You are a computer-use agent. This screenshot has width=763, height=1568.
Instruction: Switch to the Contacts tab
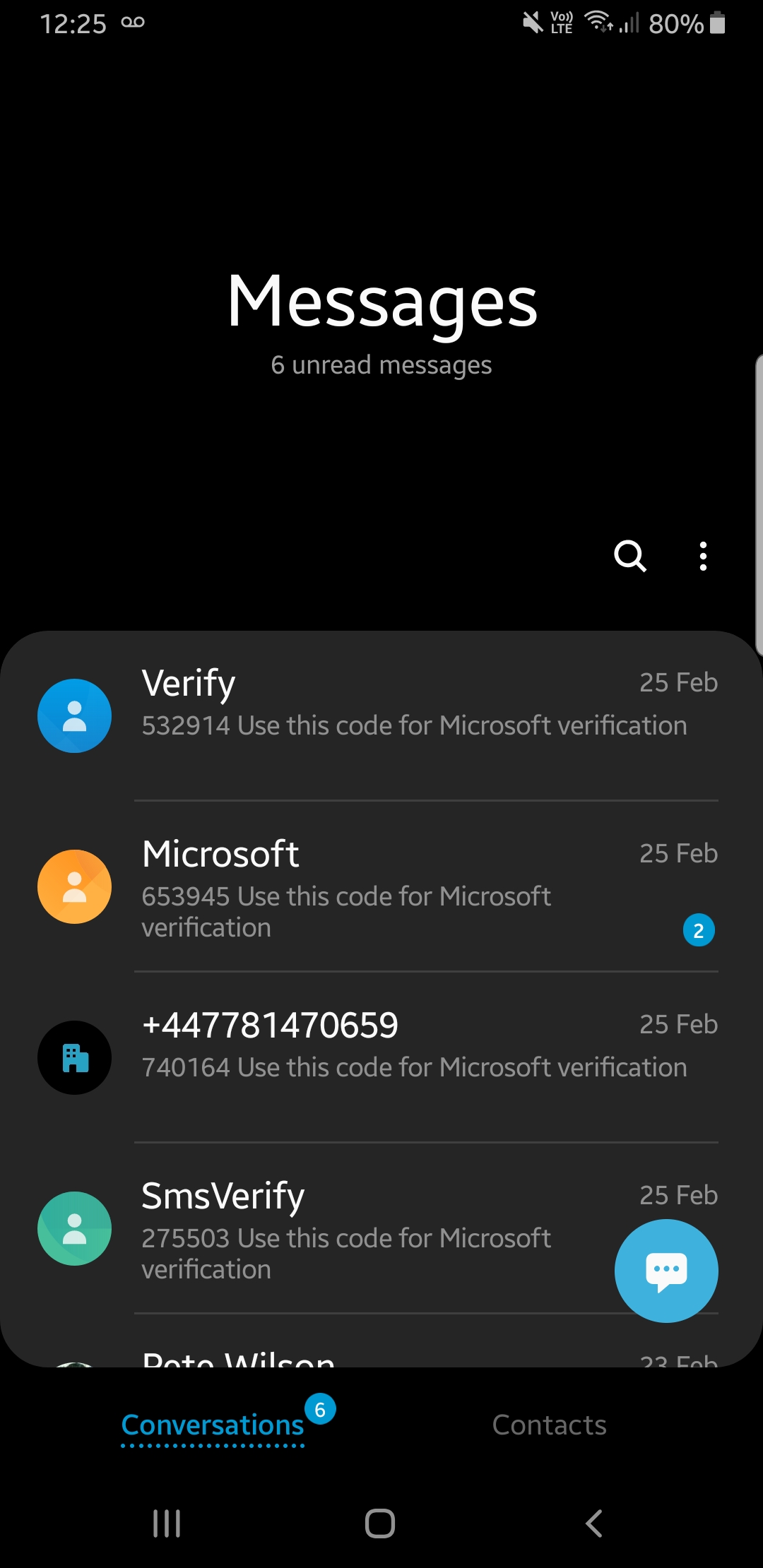pos(549,1425)
